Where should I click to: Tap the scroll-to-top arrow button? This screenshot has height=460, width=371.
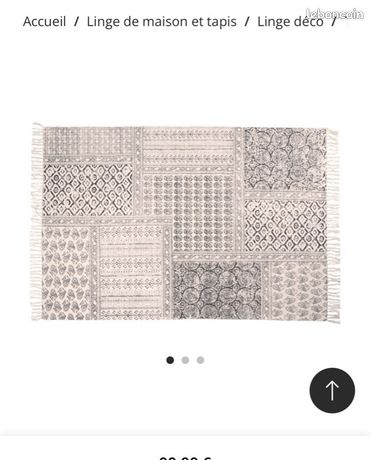[332, 390]
